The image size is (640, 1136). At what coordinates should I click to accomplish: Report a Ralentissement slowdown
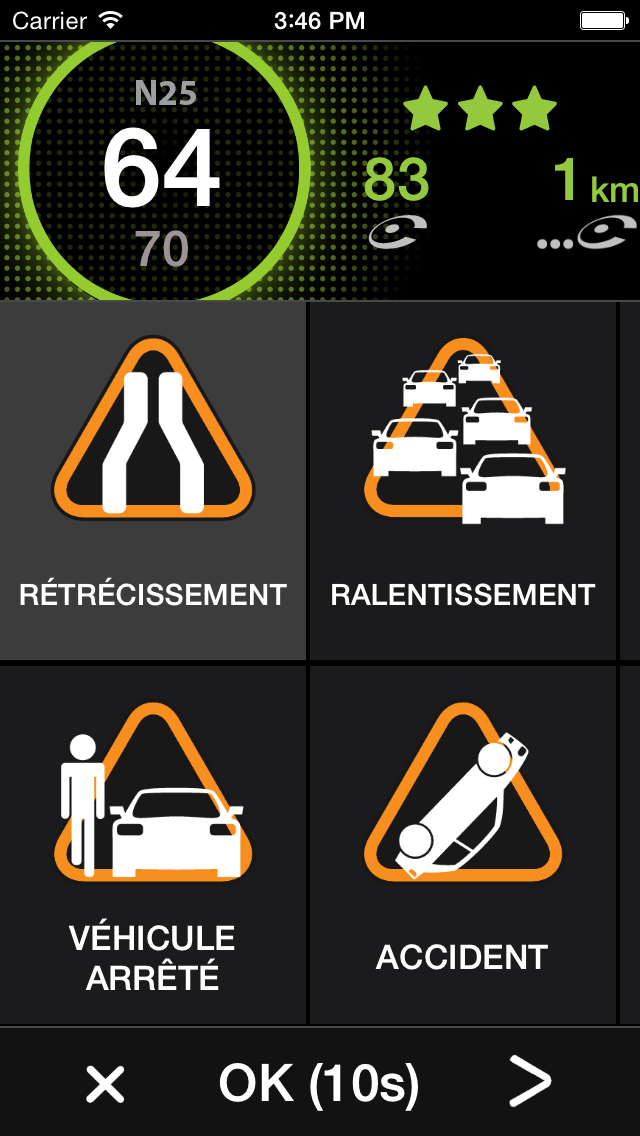tap(462, 481)
